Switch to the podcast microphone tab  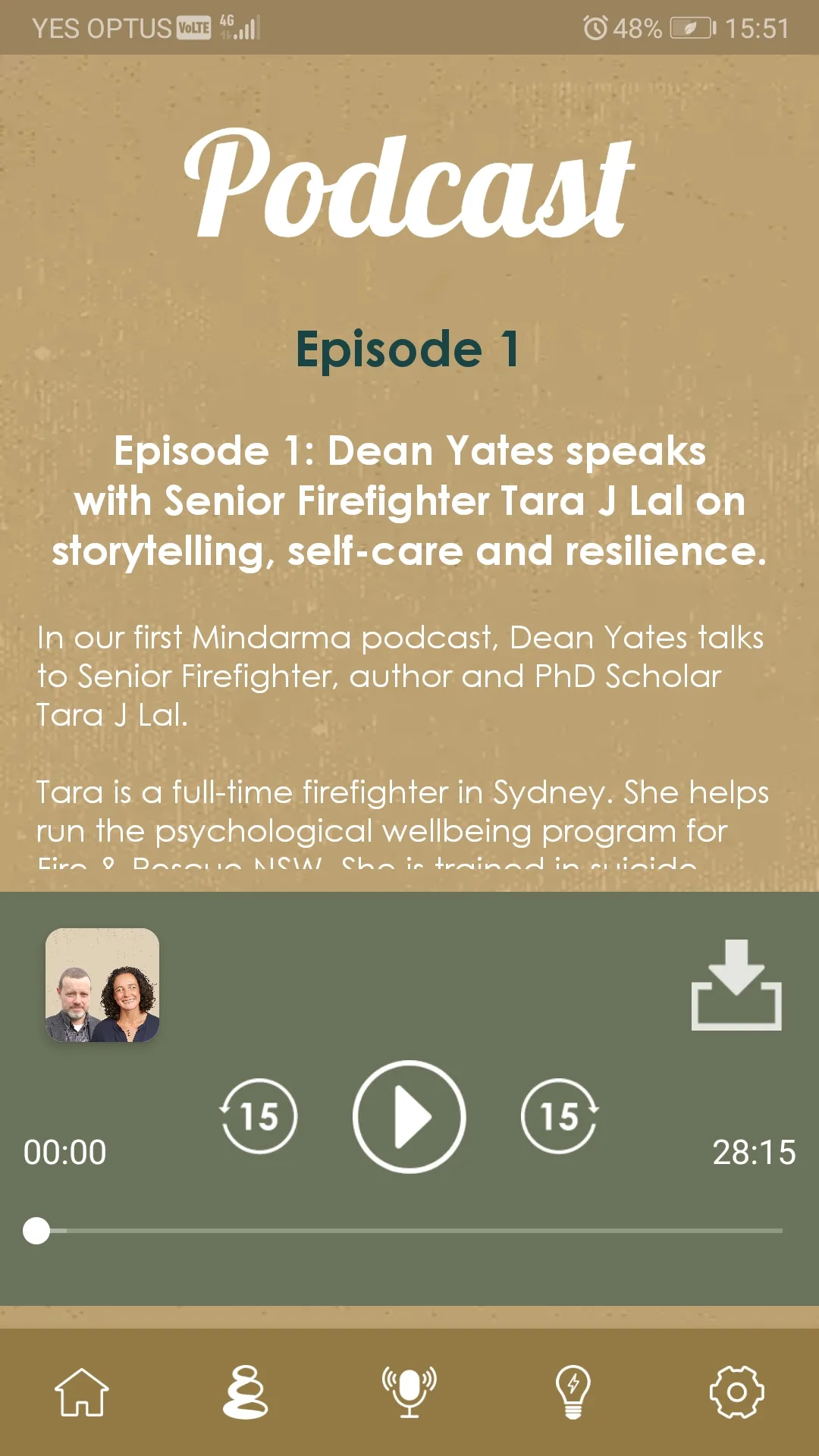click(409, 1392)
